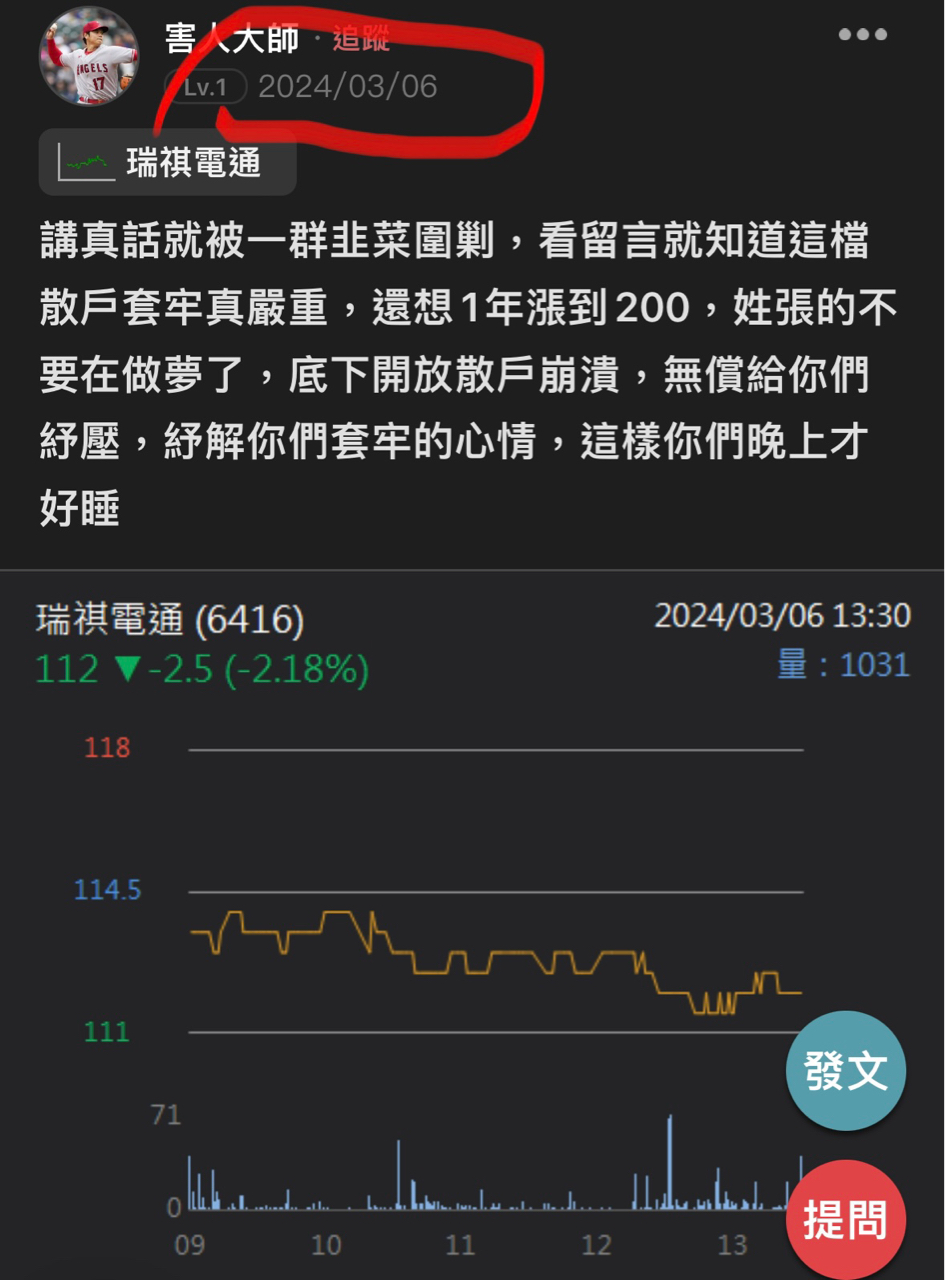Follow 害人大師 via 追蹤
Image resolution: width=945 pixels, height=1280 pixels.
point(360,39)
